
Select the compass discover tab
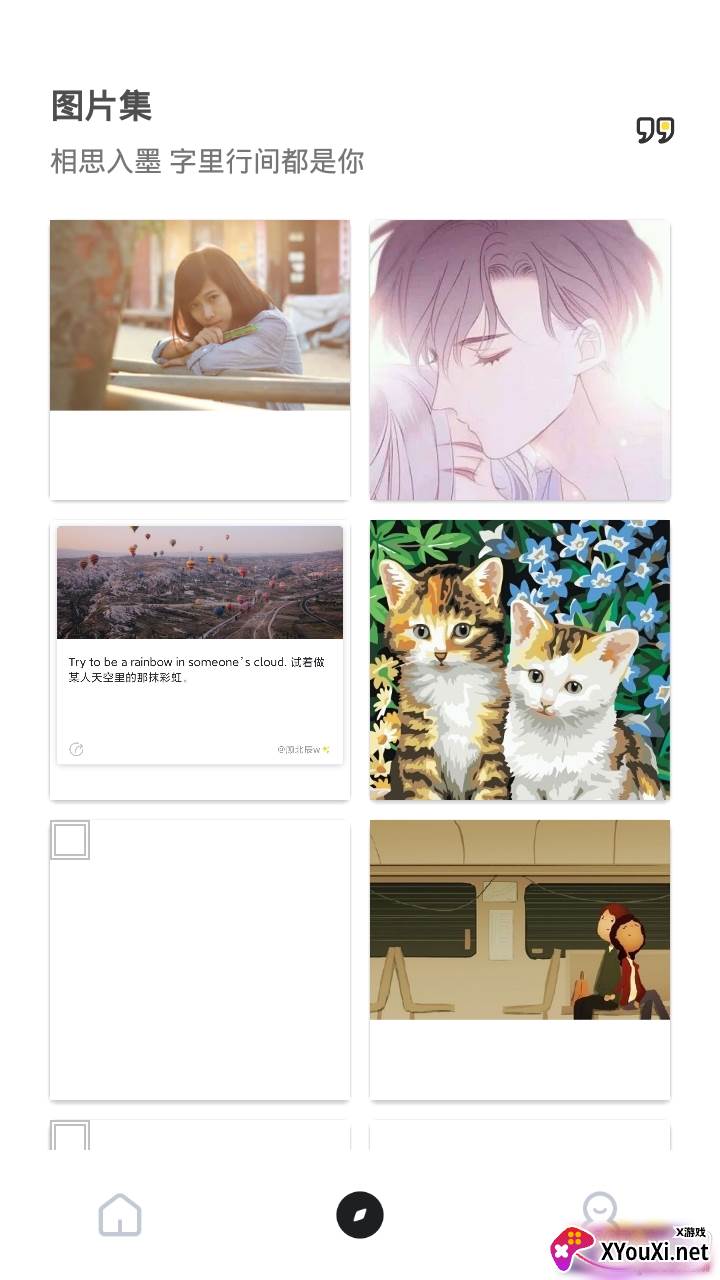pos(360,1216)
